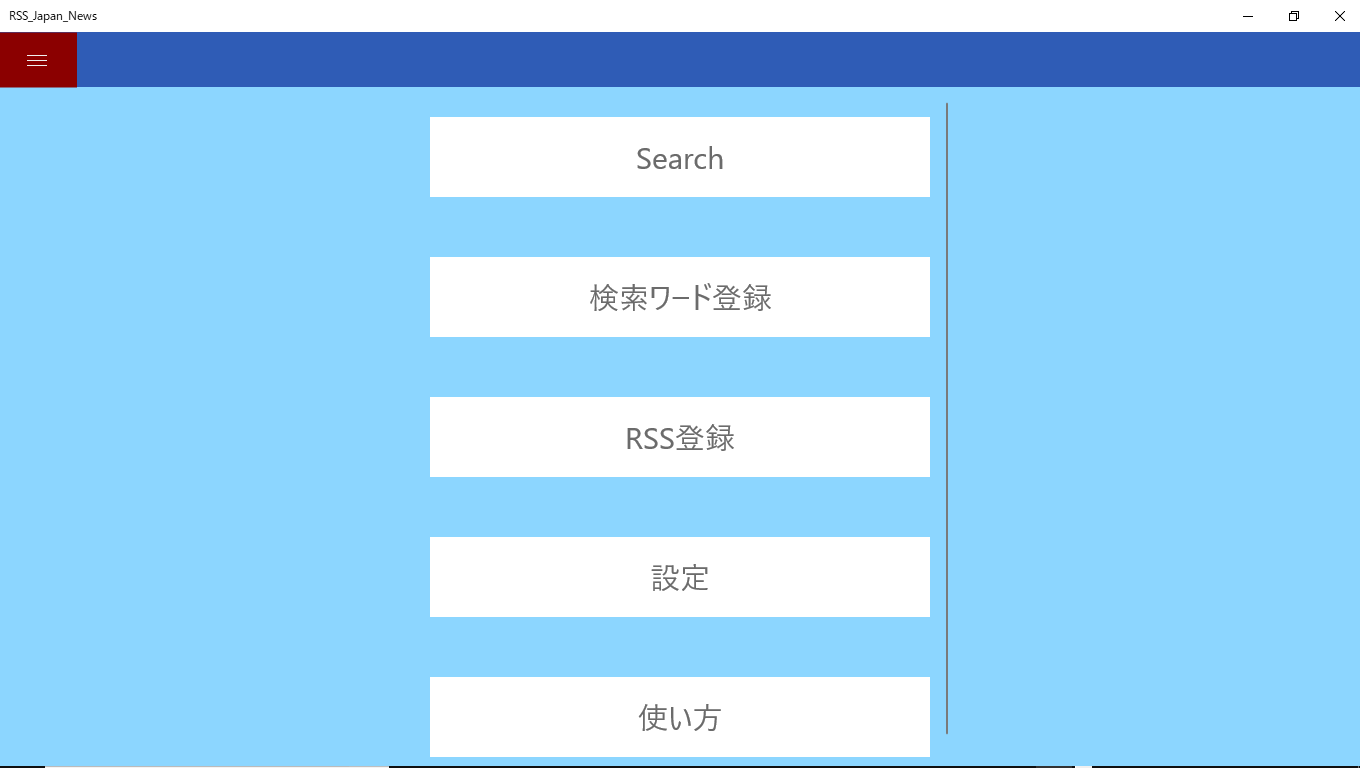Open the 設定 settings button
The image size is (1360, 768).
[680, 577]
